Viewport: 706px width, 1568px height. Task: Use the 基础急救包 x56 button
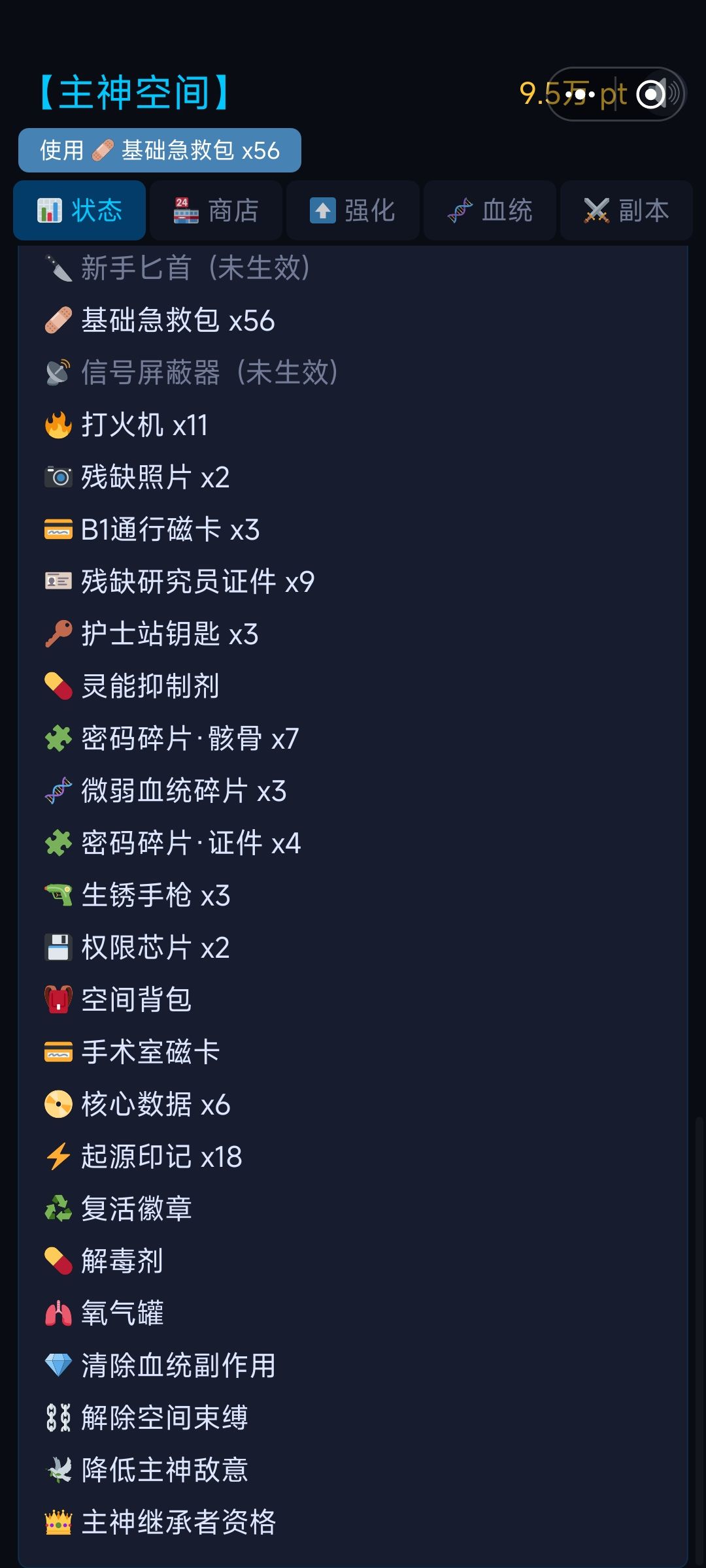[x=160, y=150]
